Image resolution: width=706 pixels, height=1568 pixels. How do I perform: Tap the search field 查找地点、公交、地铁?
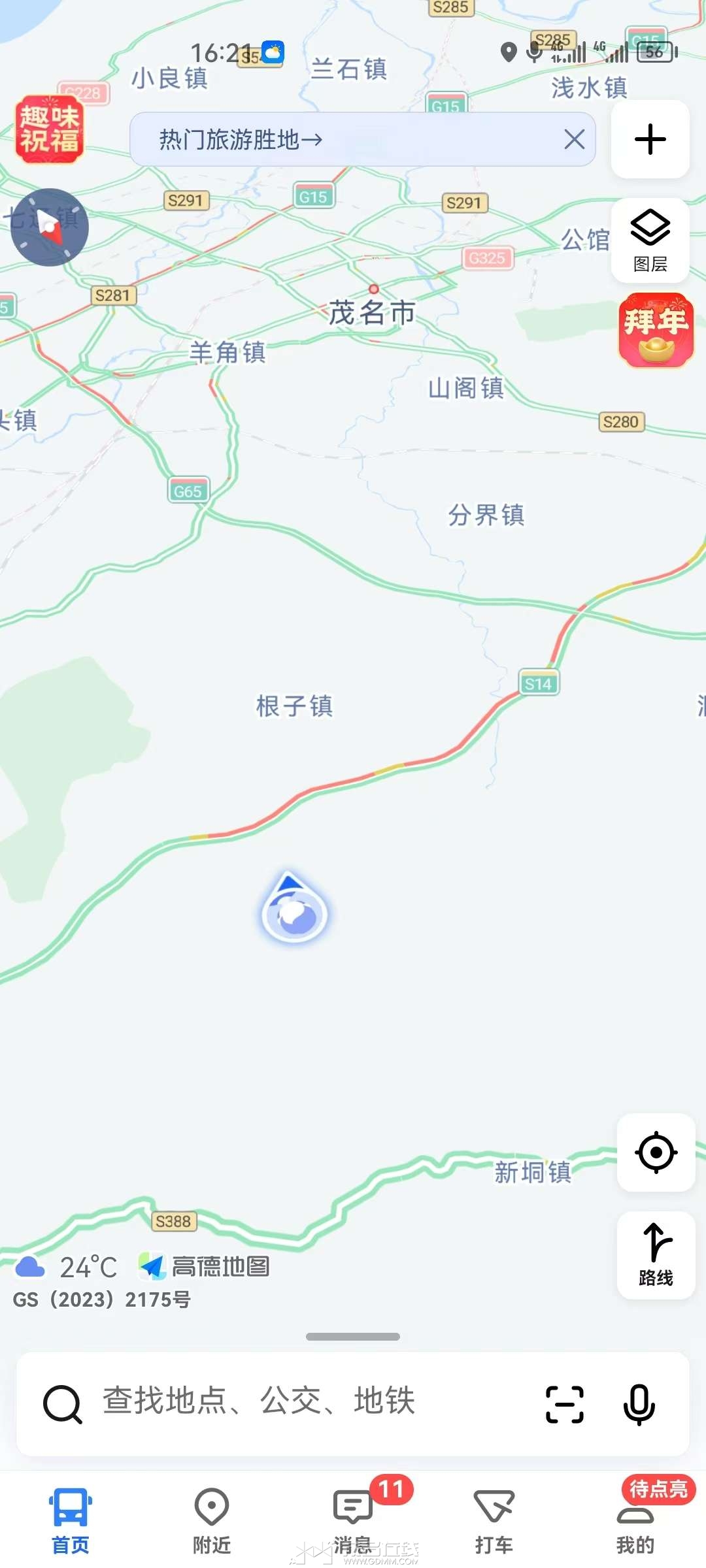click(x=294, y=1402)
